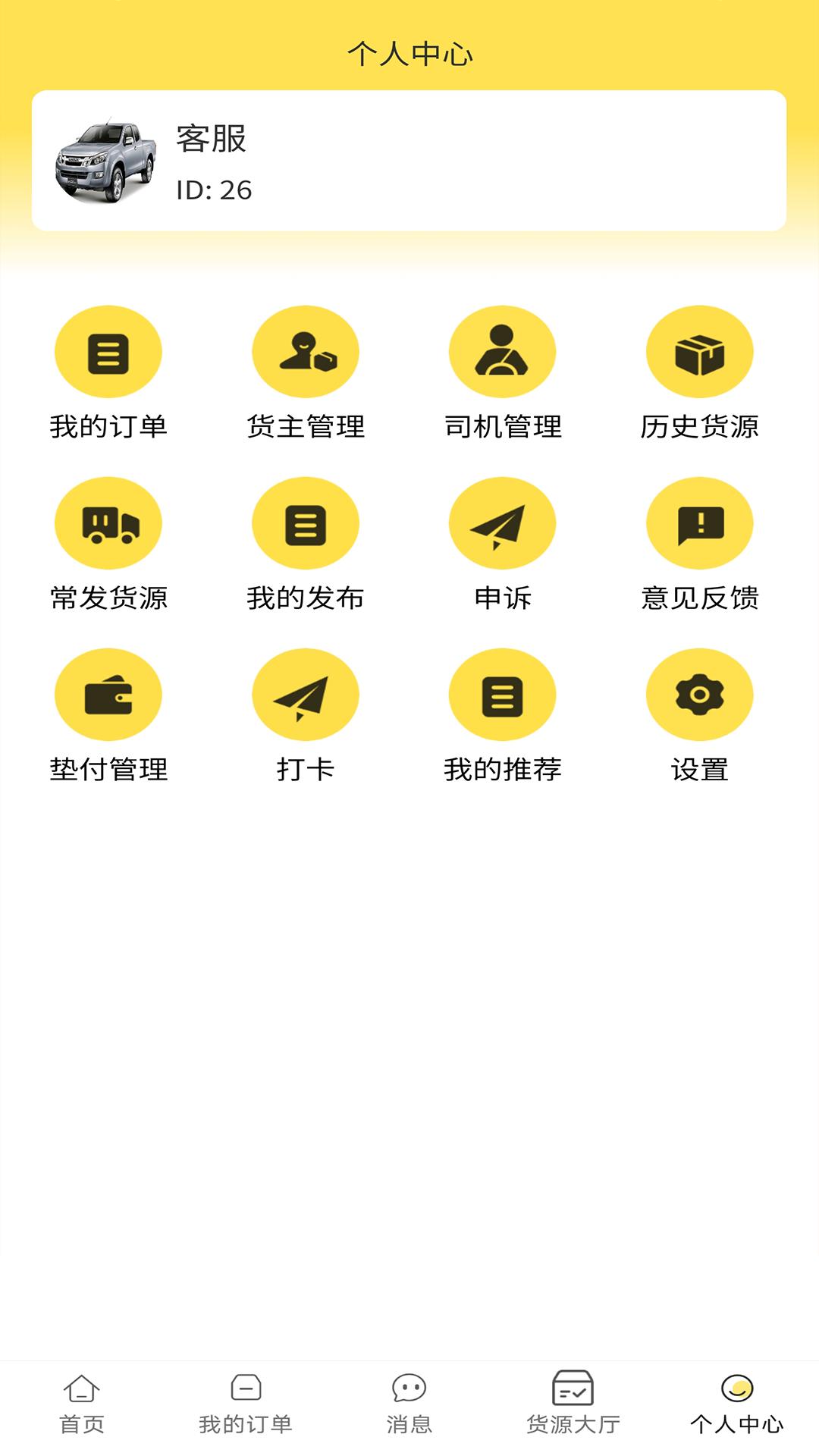819x1456 pixels.
Task: Tap the truck avatar photo
Action: coord(107,161)
